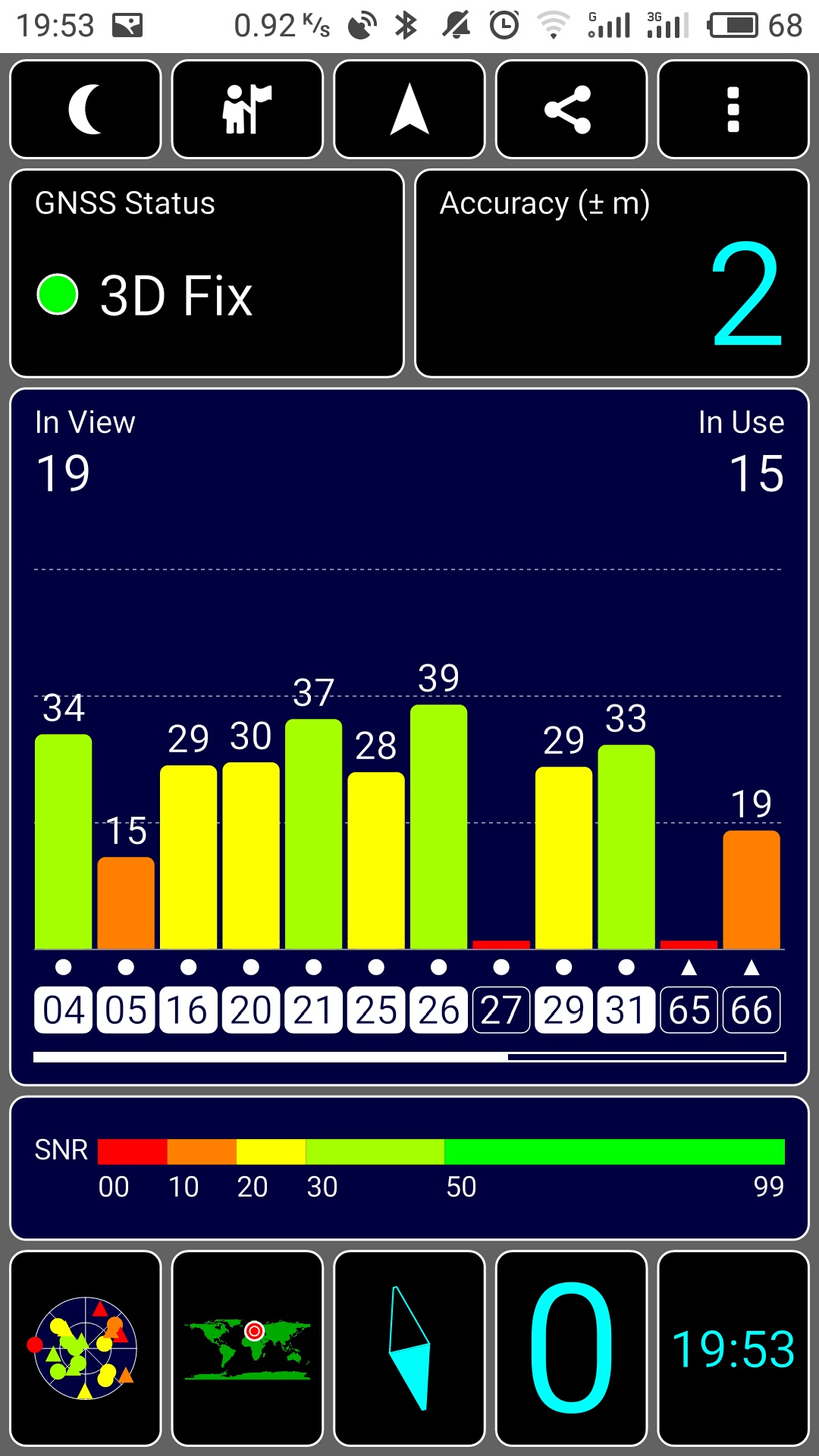Open the waypoint flag person icon
Image resolution: width=819 pixels, height=1456 pixels.
coord(247,109)
